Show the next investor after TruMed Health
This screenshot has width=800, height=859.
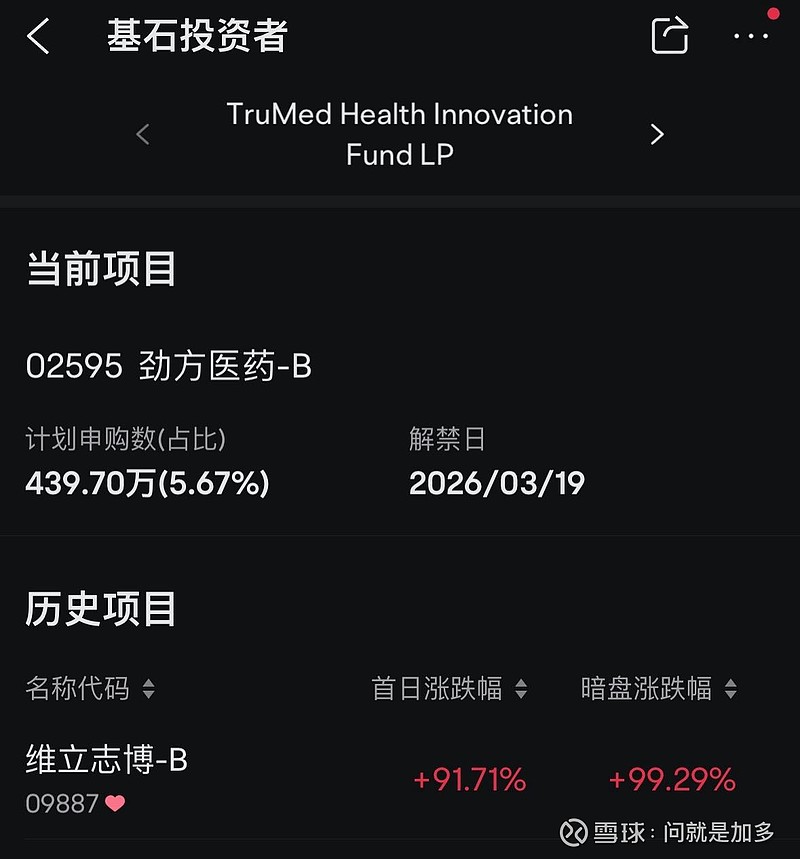(x=657, y=134)
